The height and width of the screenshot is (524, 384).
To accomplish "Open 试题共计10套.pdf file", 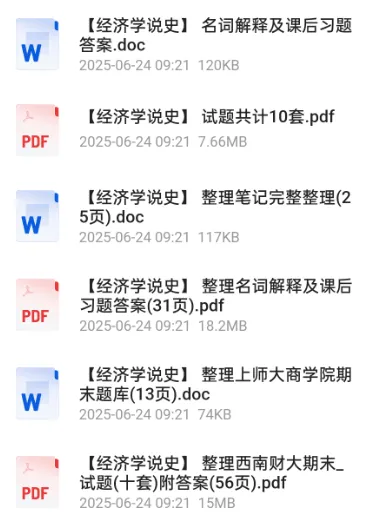I will click(192, 130).
